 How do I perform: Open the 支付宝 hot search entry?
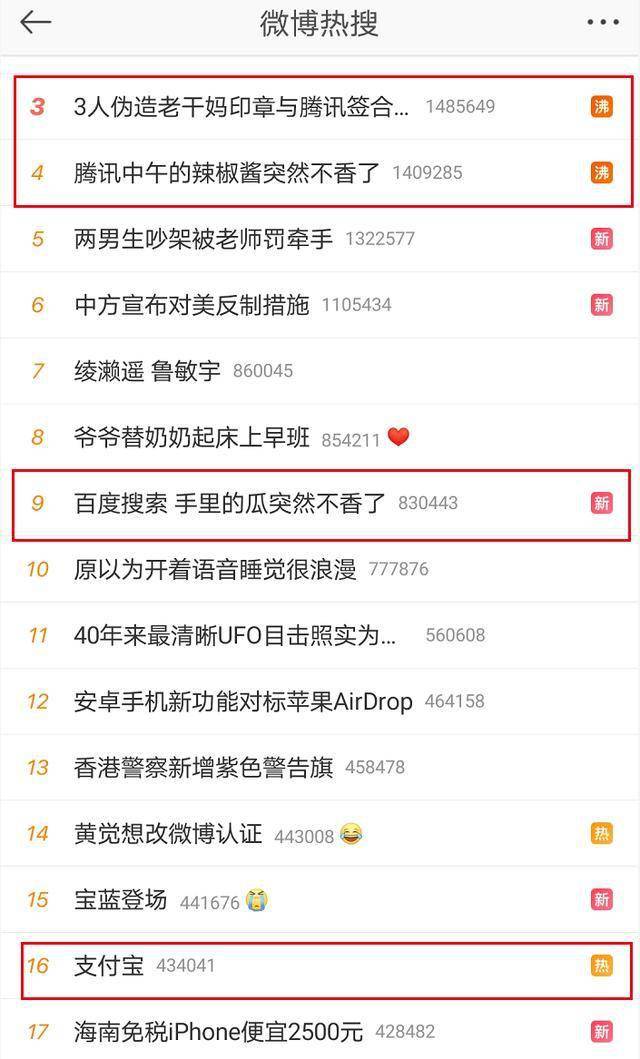pos(109,966)
